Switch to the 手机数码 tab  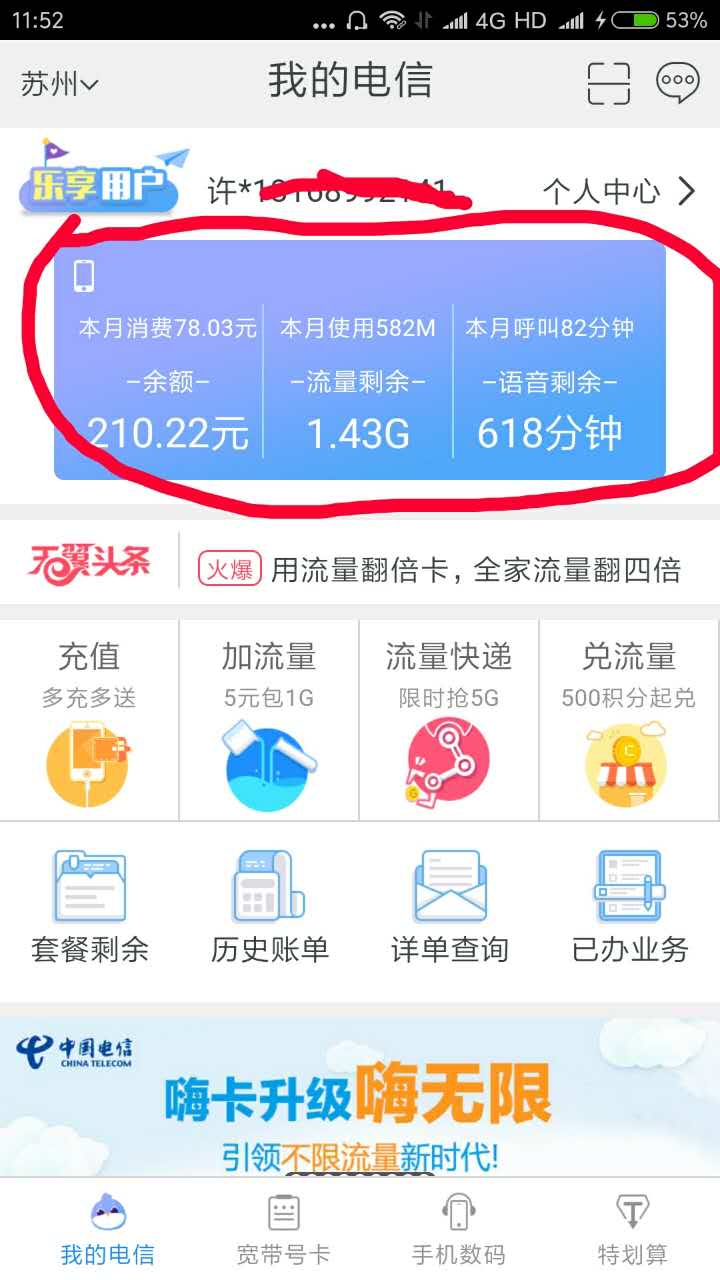point(458,1230)
